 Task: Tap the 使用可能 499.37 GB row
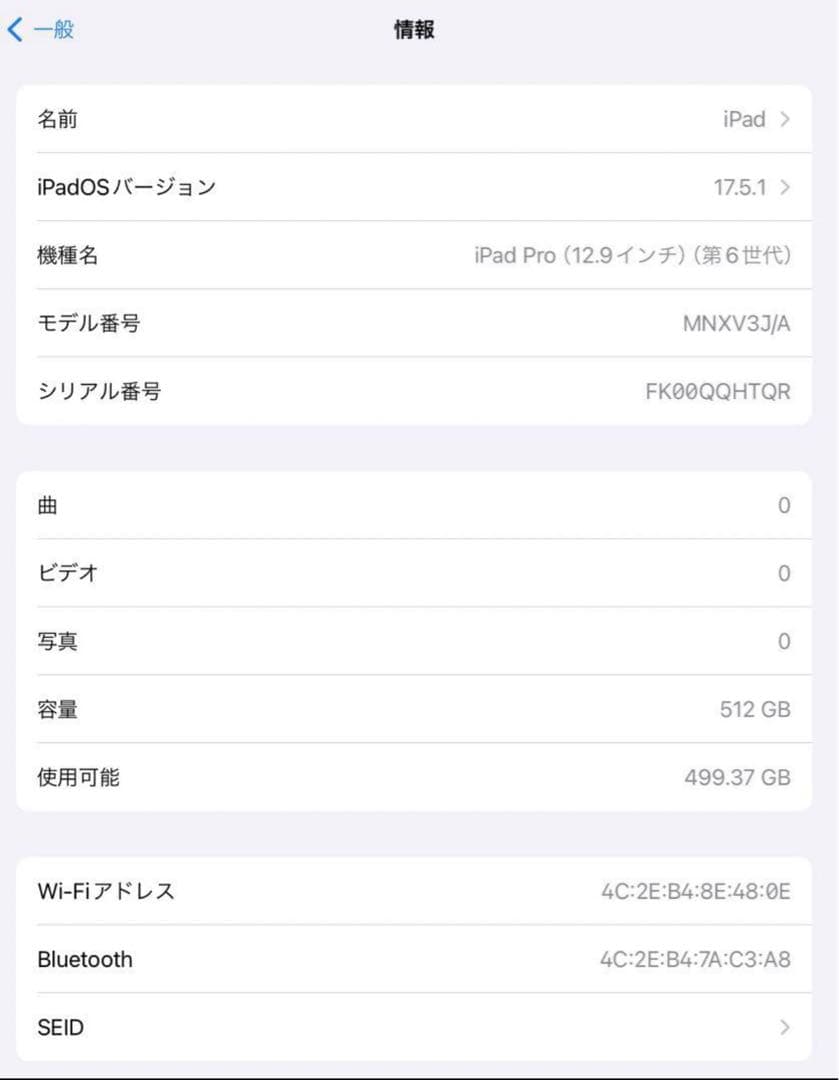(420, 777)
